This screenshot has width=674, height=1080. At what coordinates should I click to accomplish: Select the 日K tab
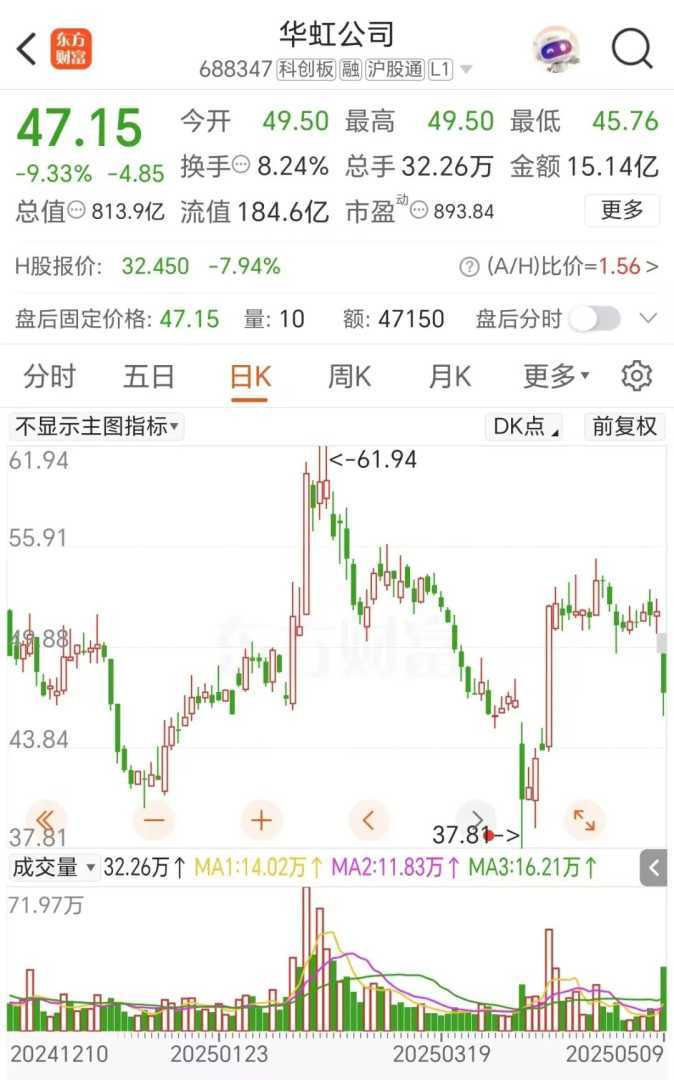click(x=250, y=377)
